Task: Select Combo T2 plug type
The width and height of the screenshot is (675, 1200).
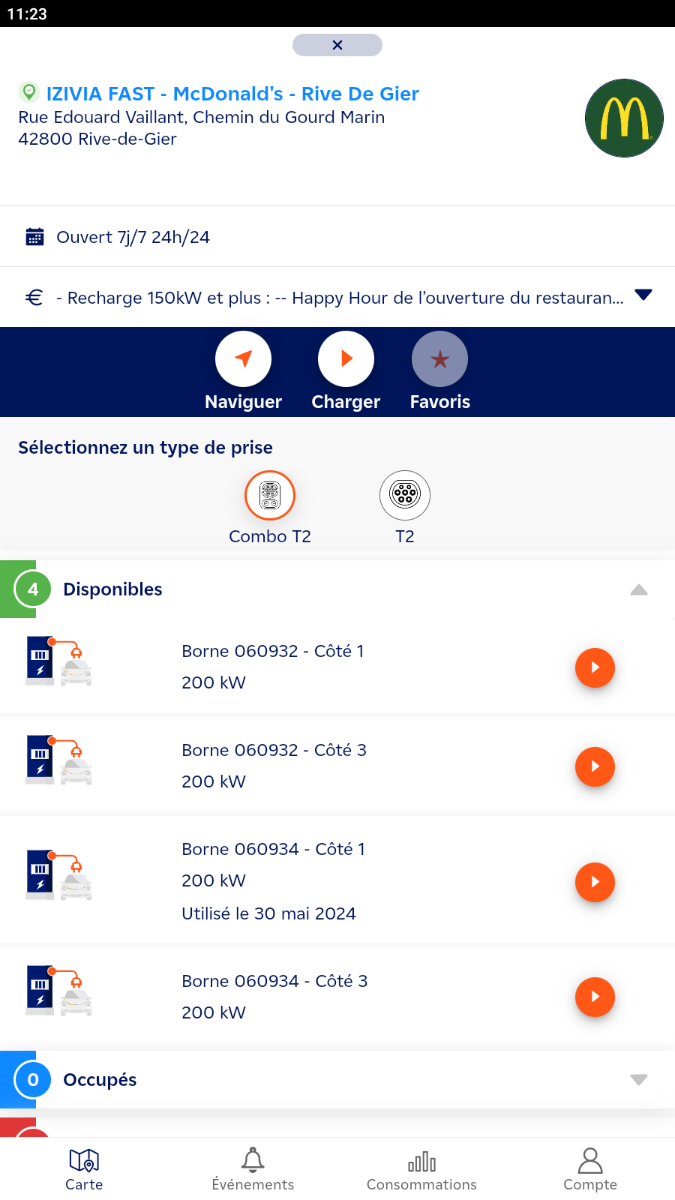Action: tap(270, 496)
